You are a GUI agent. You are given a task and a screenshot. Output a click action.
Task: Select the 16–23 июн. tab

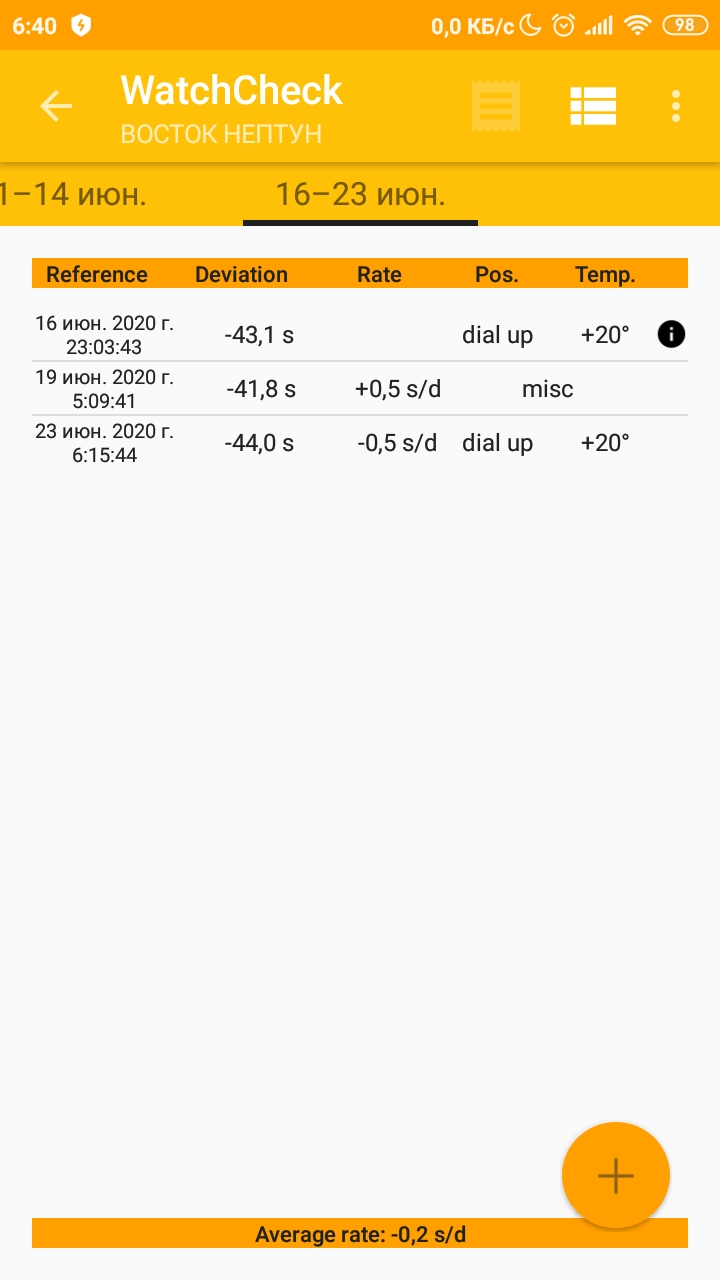360,194
